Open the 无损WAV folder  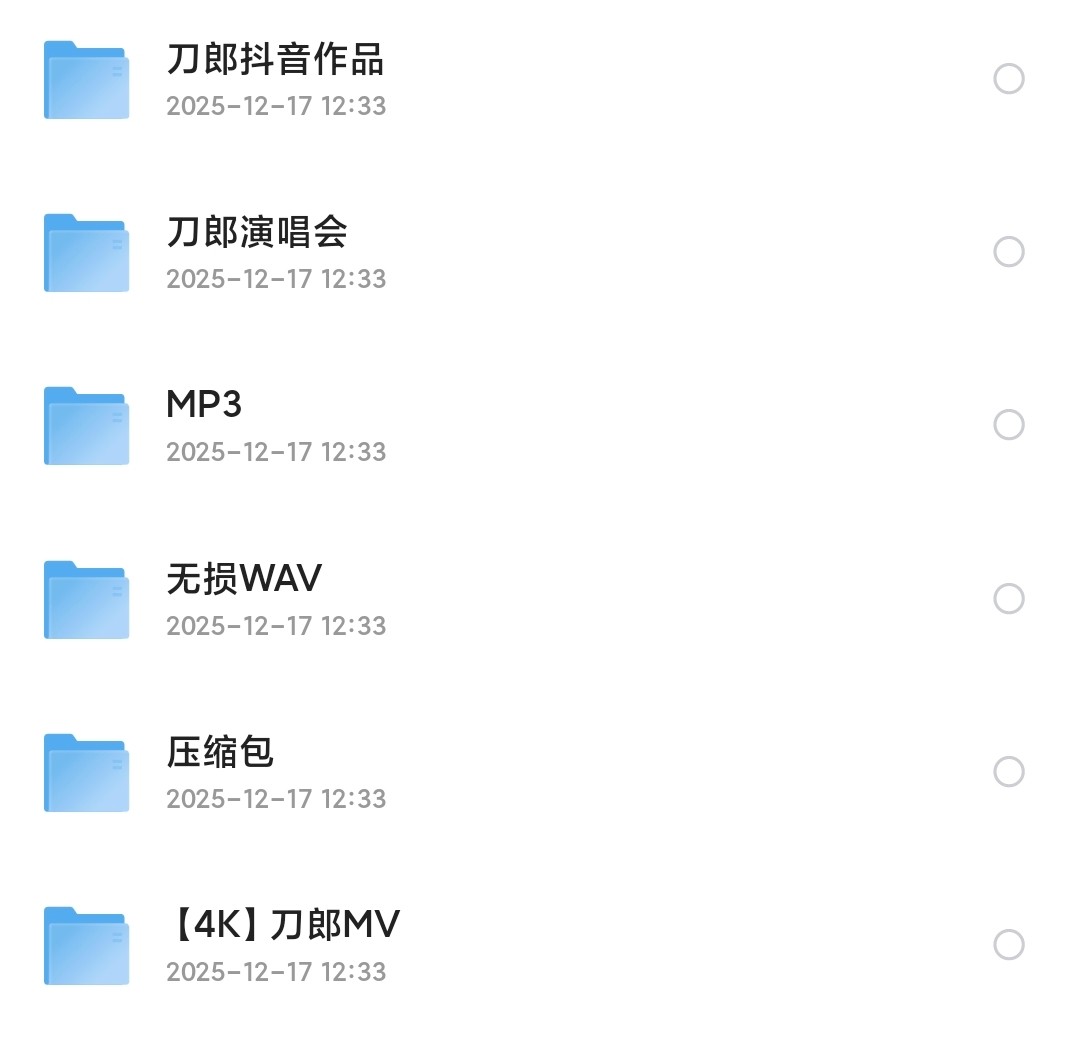pyautogui.click(x=244, y=580)
